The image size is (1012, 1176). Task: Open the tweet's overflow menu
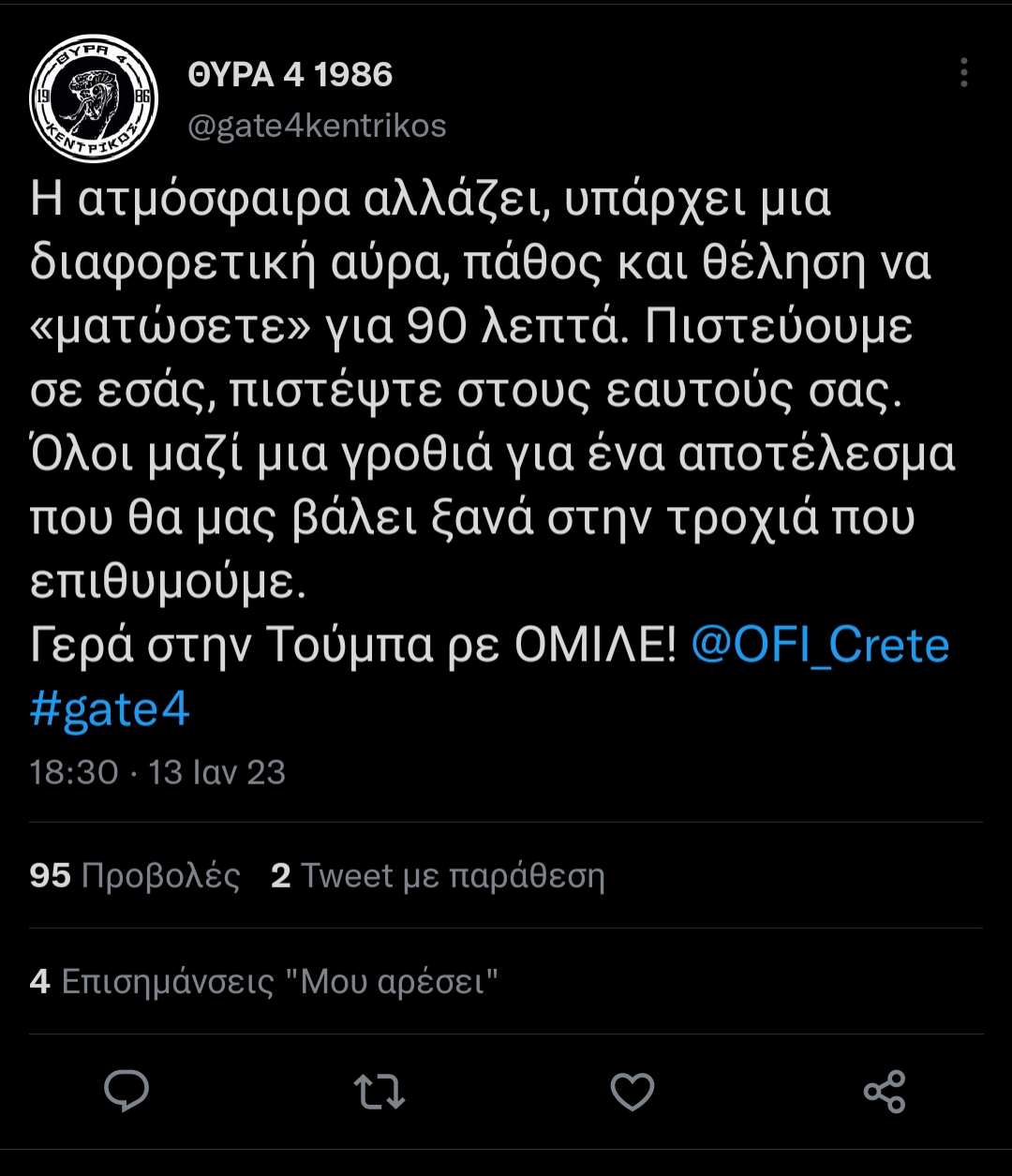pyautogui.click(x=963, y=73)
